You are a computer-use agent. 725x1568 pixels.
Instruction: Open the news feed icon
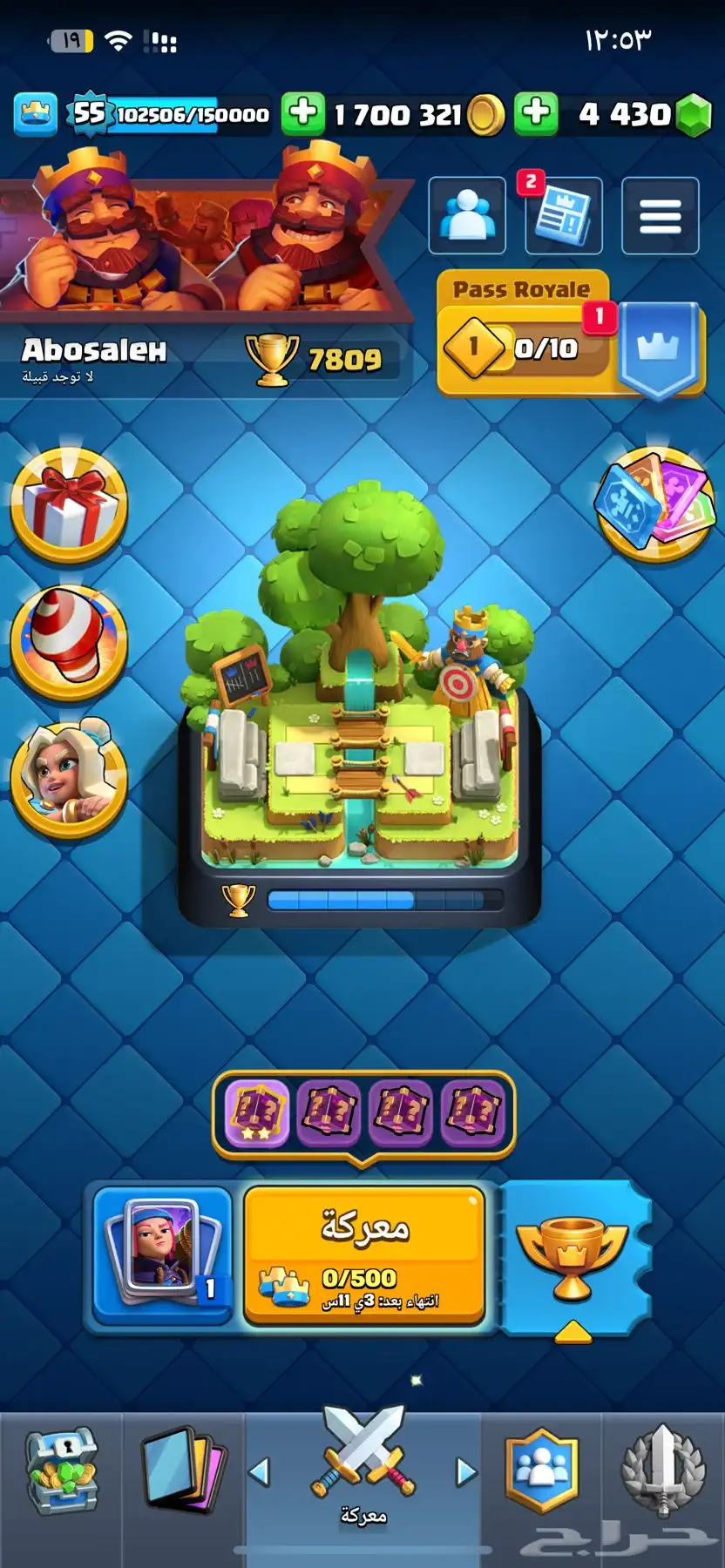pyautogui.click(x=564, y=215)
